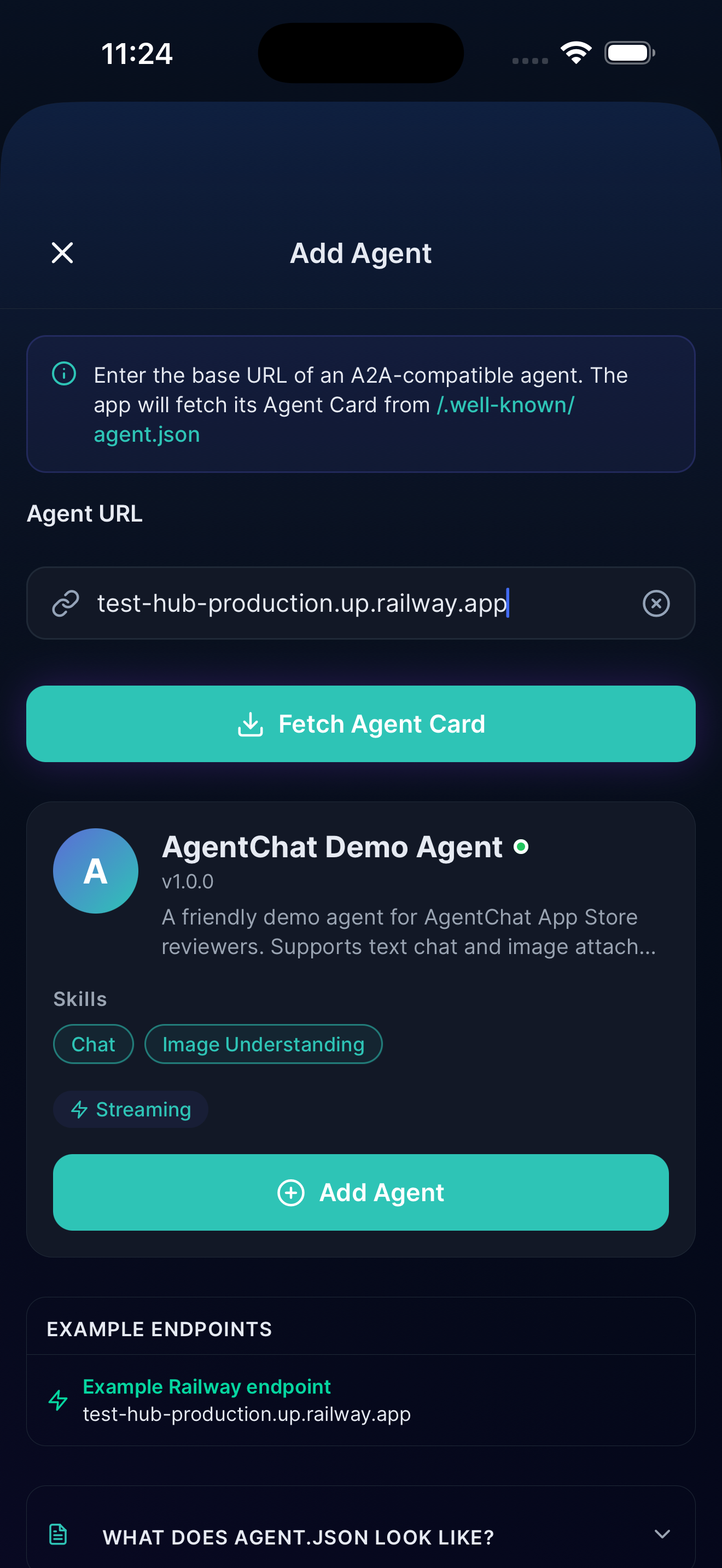Click the lightning icon in the Streaming badge
The width and height of the screenshot is (722, 1568).
(x=80, y=1109)
